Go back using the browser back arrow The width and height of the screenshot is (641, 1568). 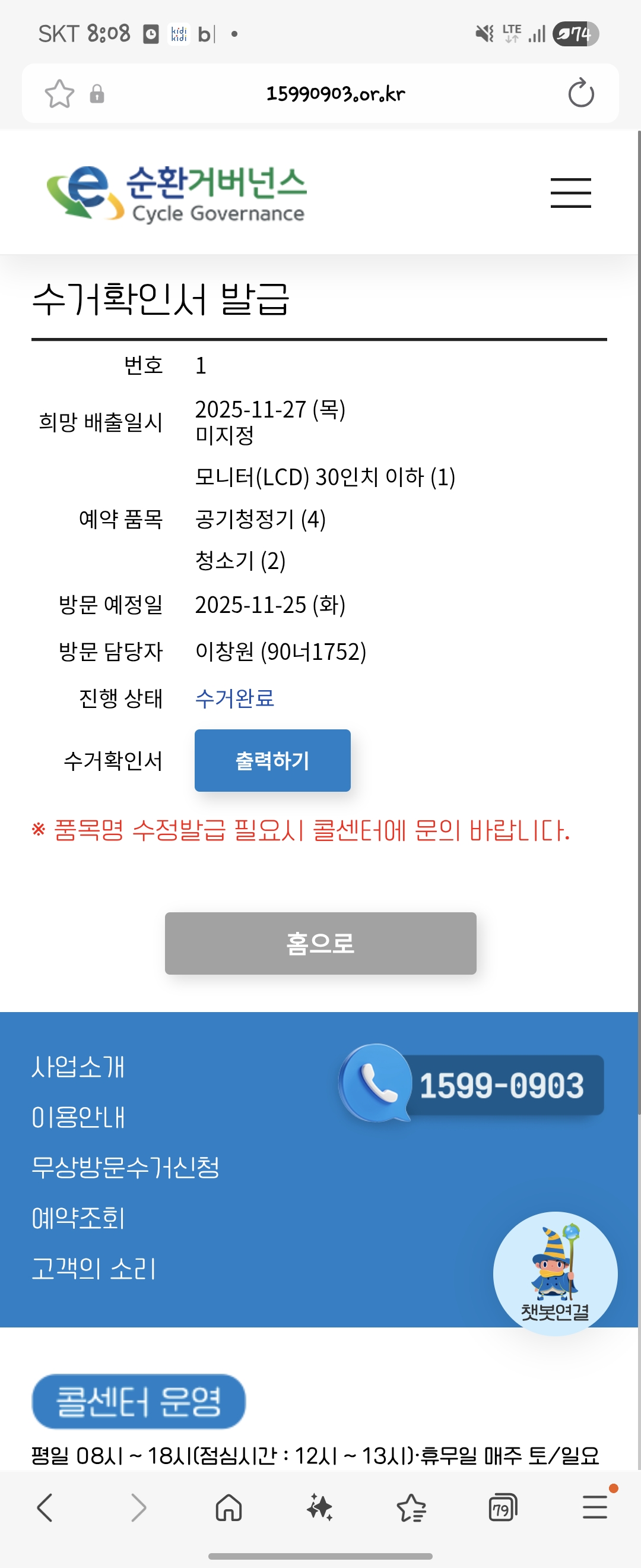click(x=45, y=1507)
